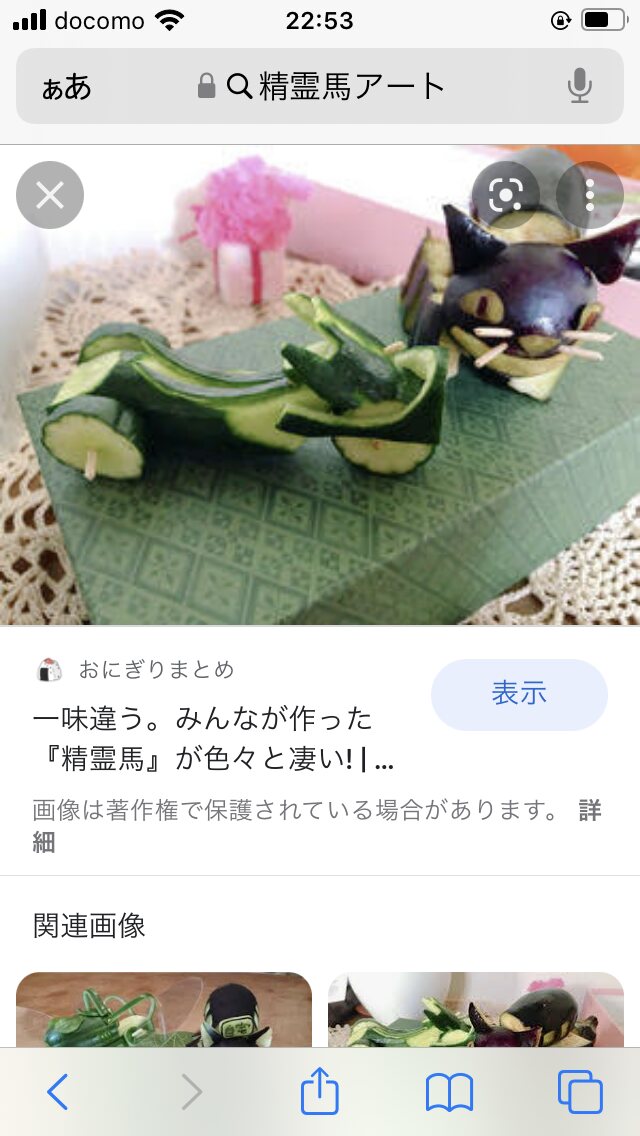640x1136 pixels.
Task: Open Safari bookmarks
Action: click(449, 1092)
